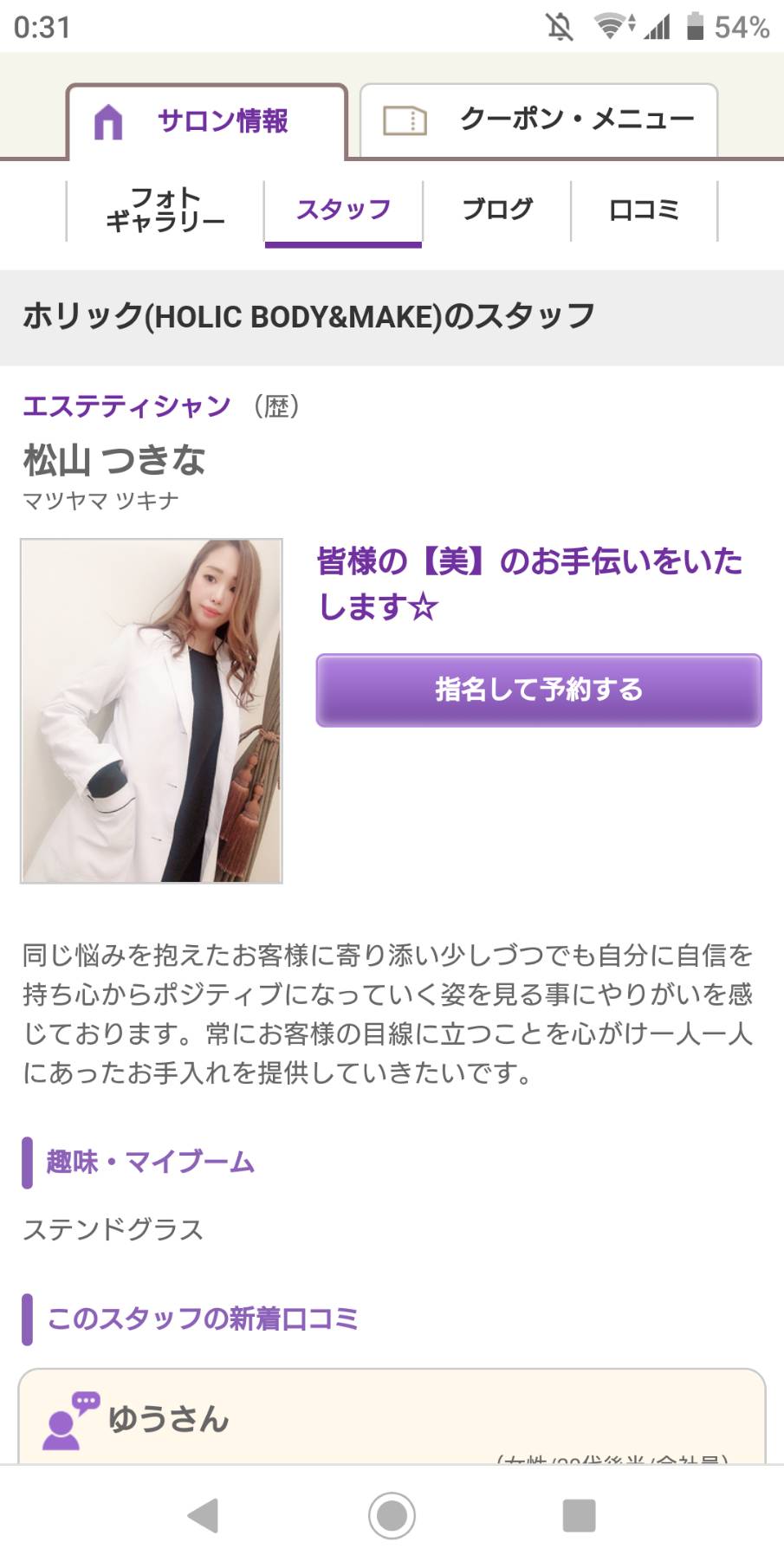Switch to the サロン情報 tab
The height and width of the screenshot is (1568, 784).
coord(207,121)
